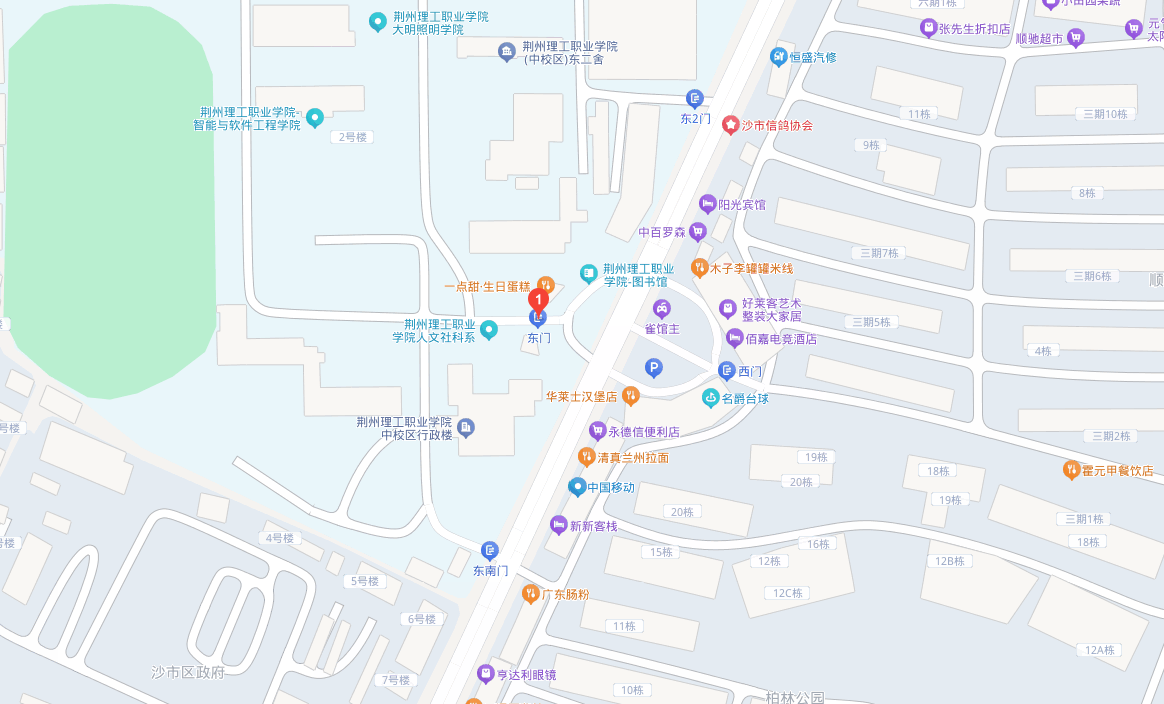Select the 中百罗森 store marker
Image resolution: width=1164 pixels, height=704 pixels.
click(x=698, y=232)
